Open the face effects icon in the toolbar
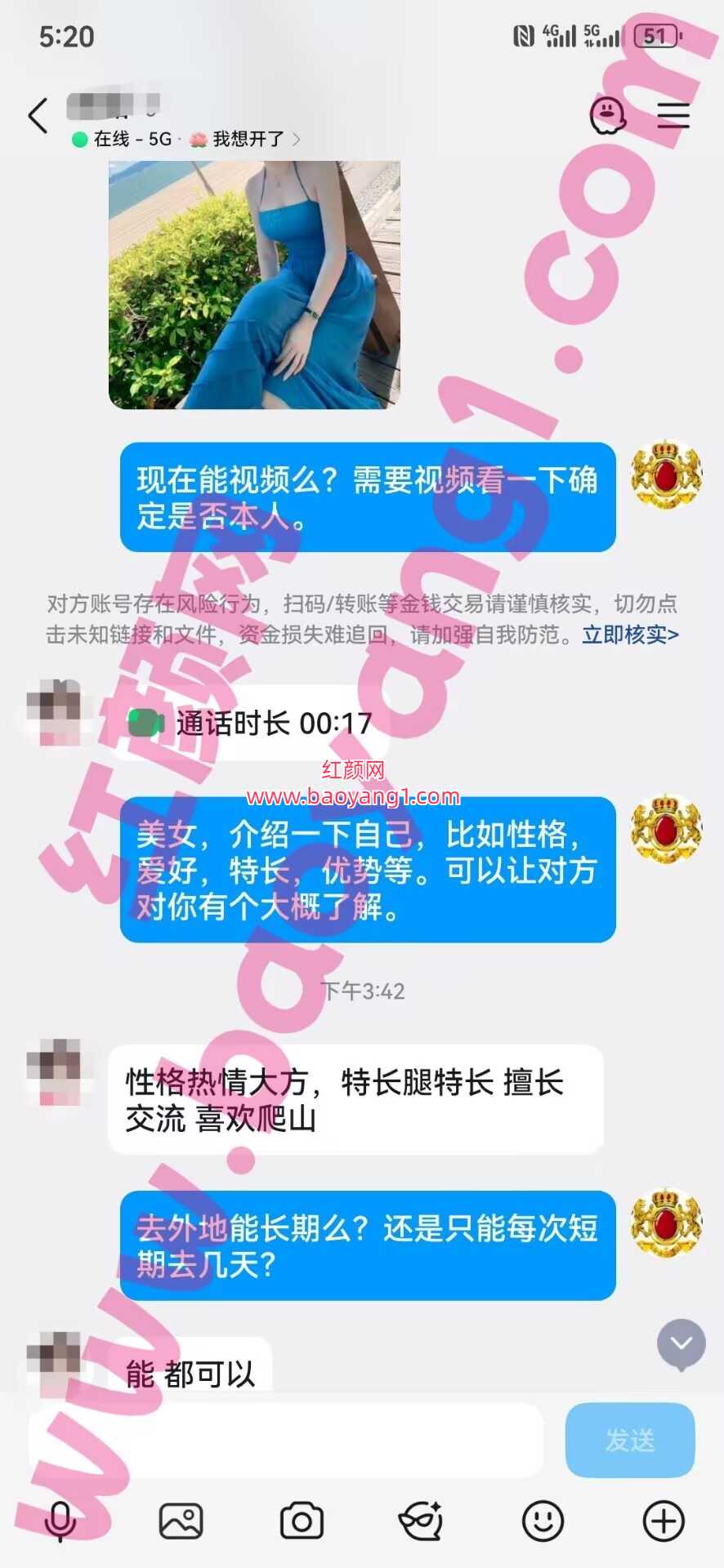Viewport: 724px width, 1568px height. tap(421, 1521)
